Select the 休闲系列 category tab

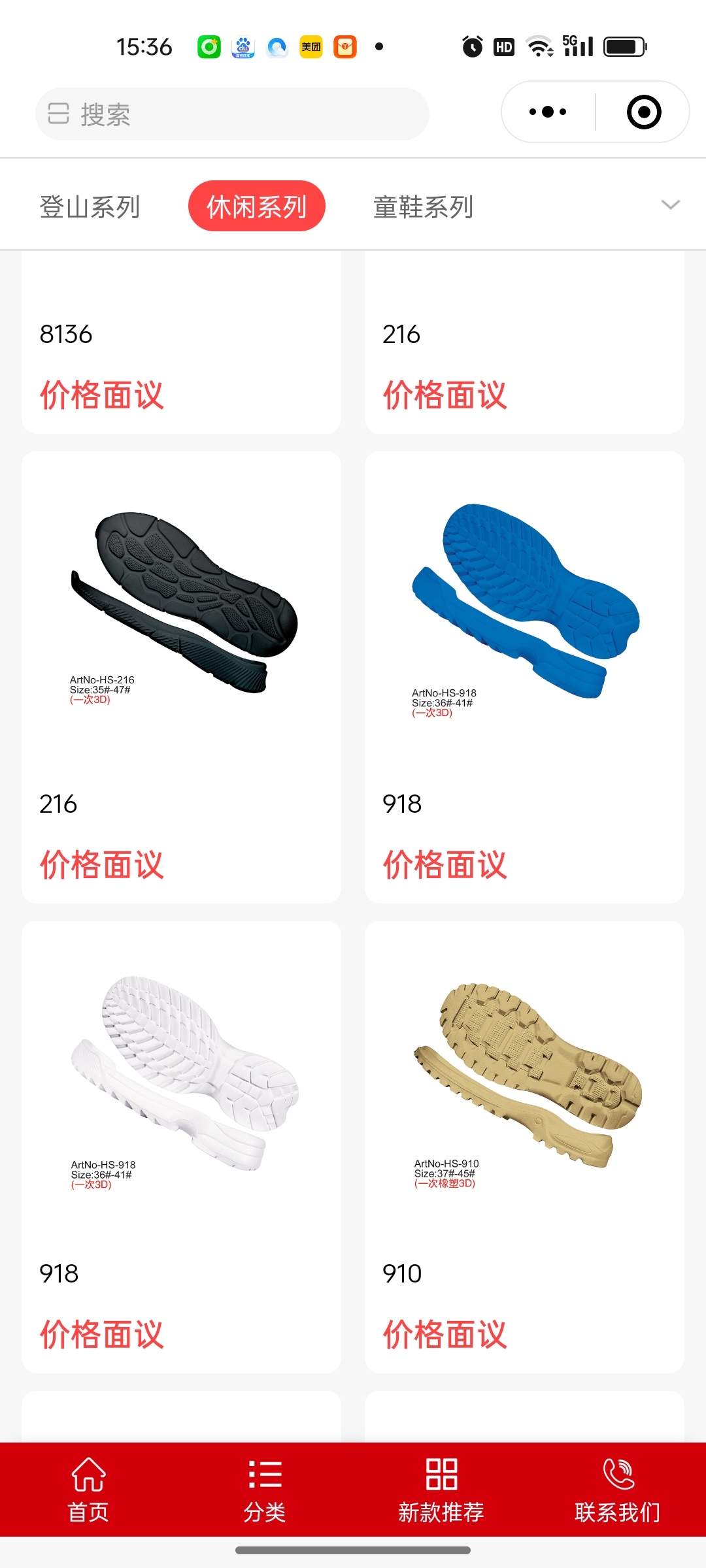coord(256,206)
